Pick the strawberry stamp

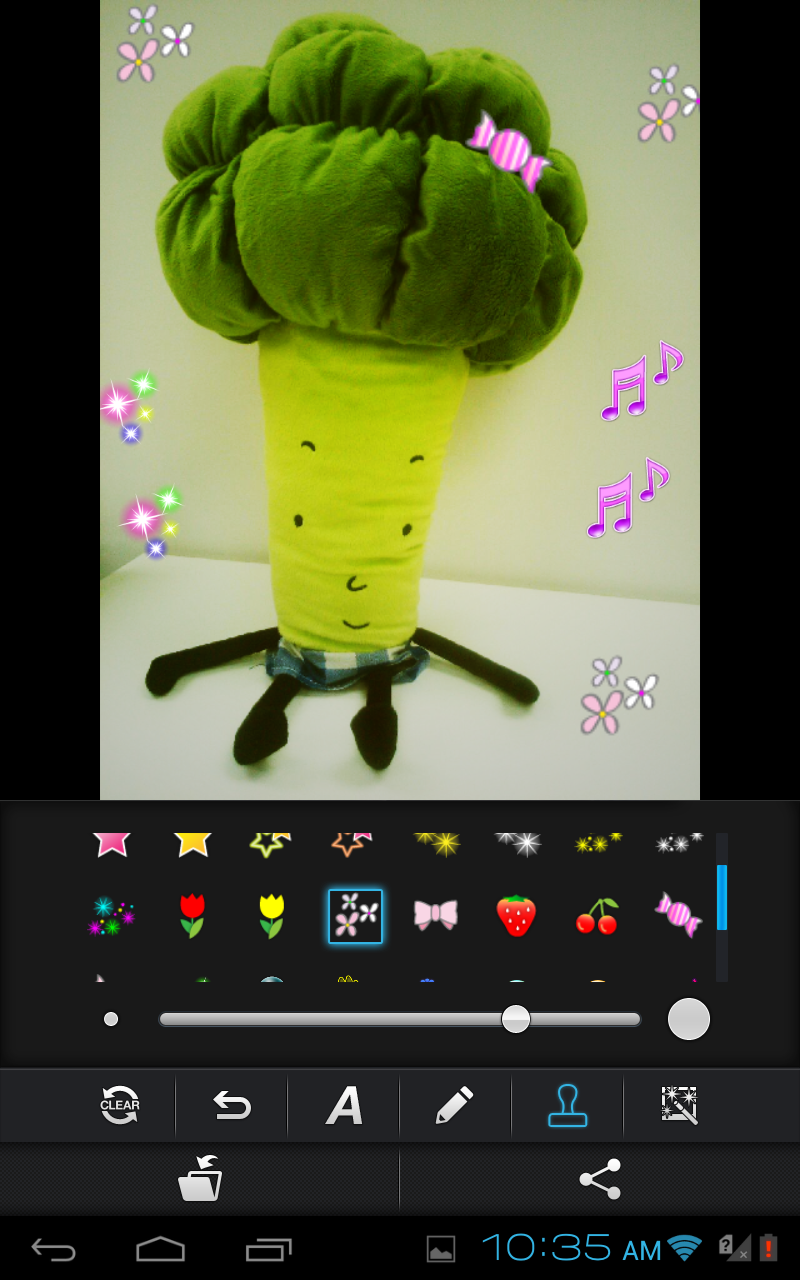[516, 916]
